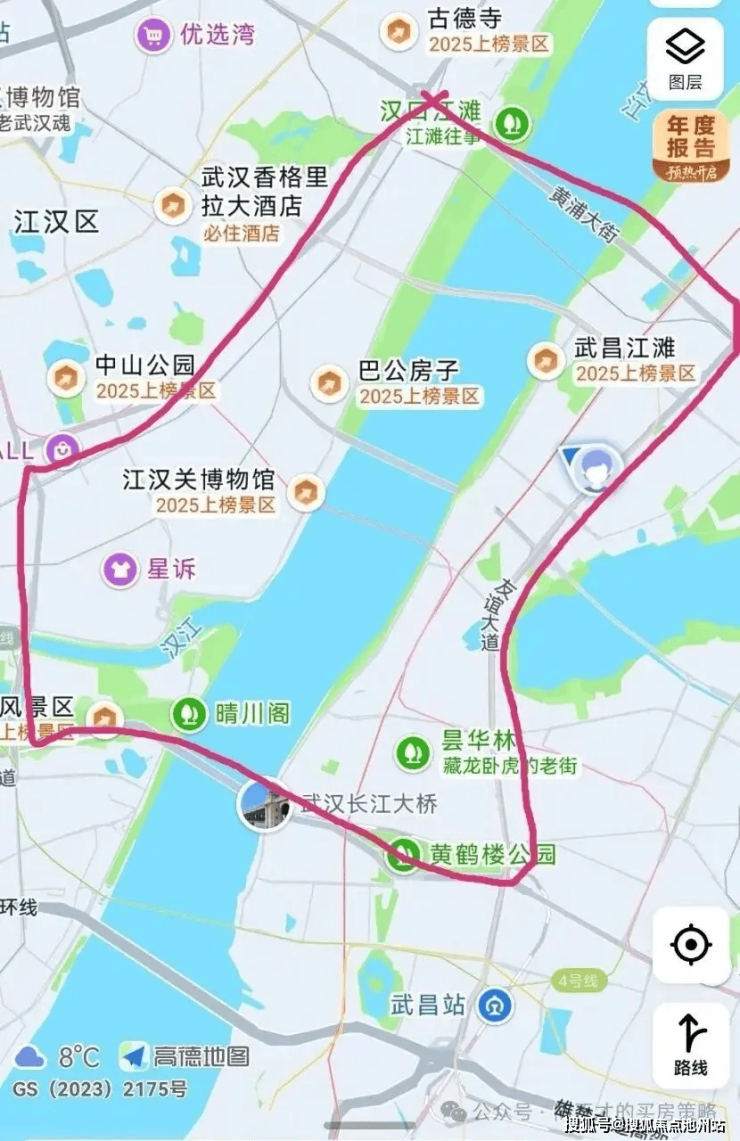This screenshot has height=1141, width=740.
Task: Select the 武昌站 railway station marker
Action: pos(494,1005)
